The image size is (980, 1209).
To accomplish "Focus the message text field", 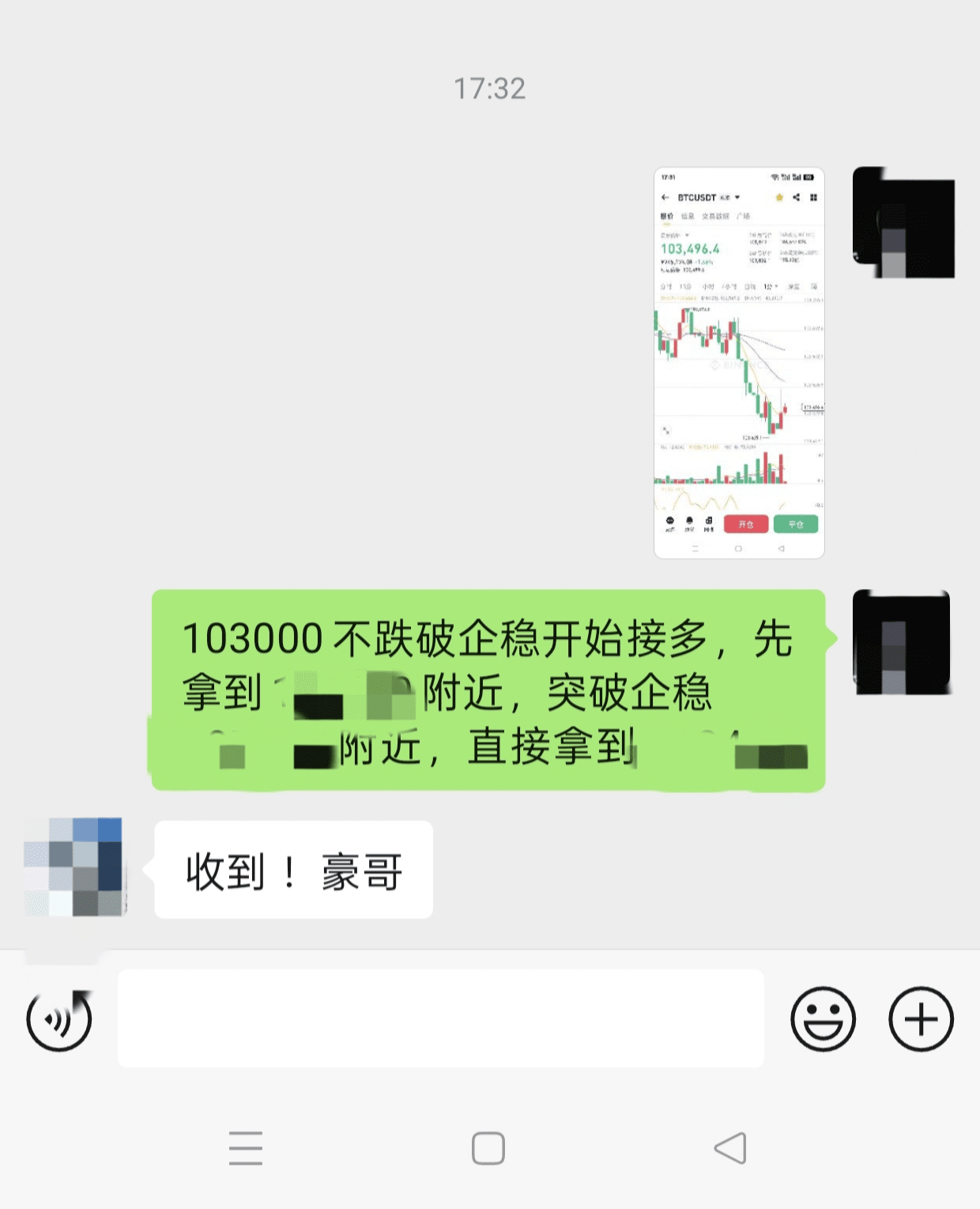I will [440, 1018].
